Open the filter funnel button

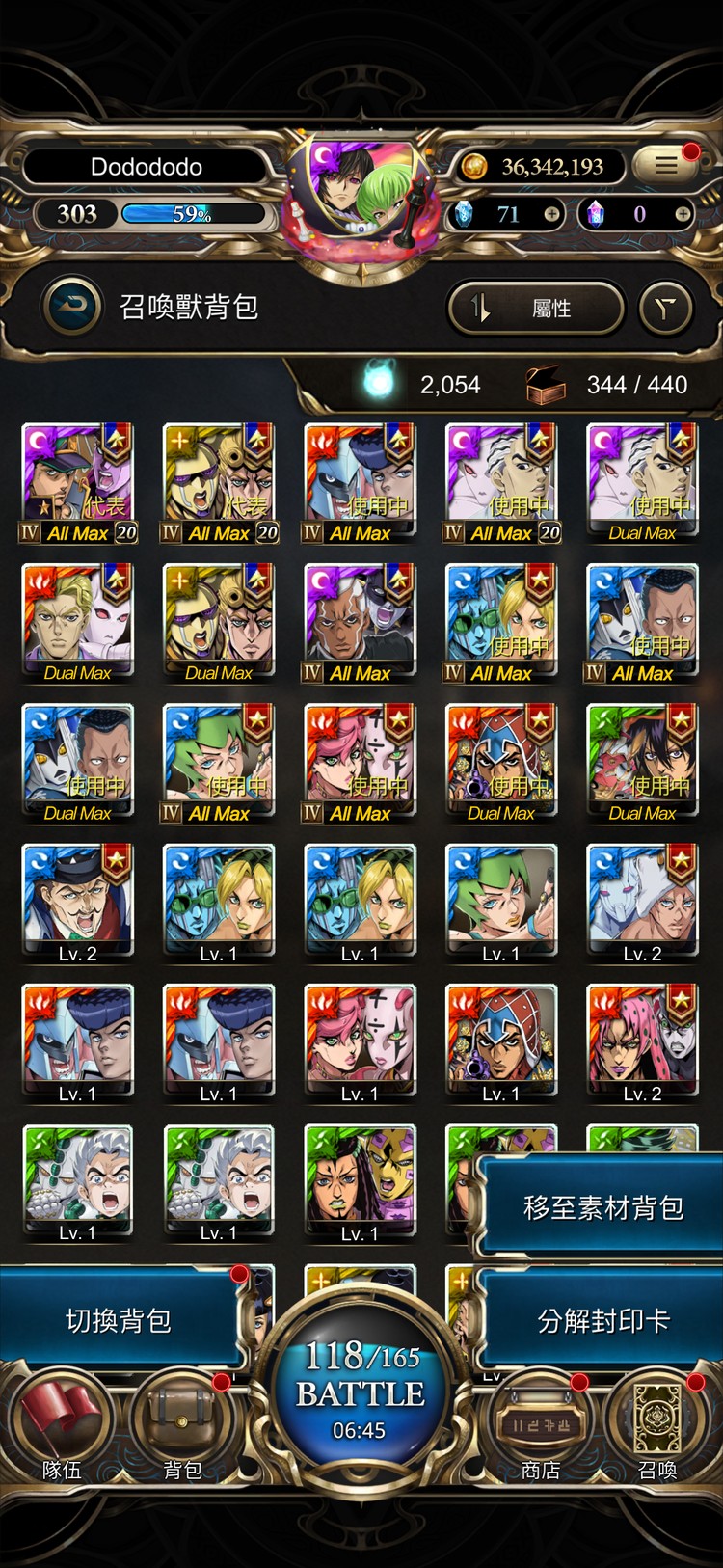point(665,309)
